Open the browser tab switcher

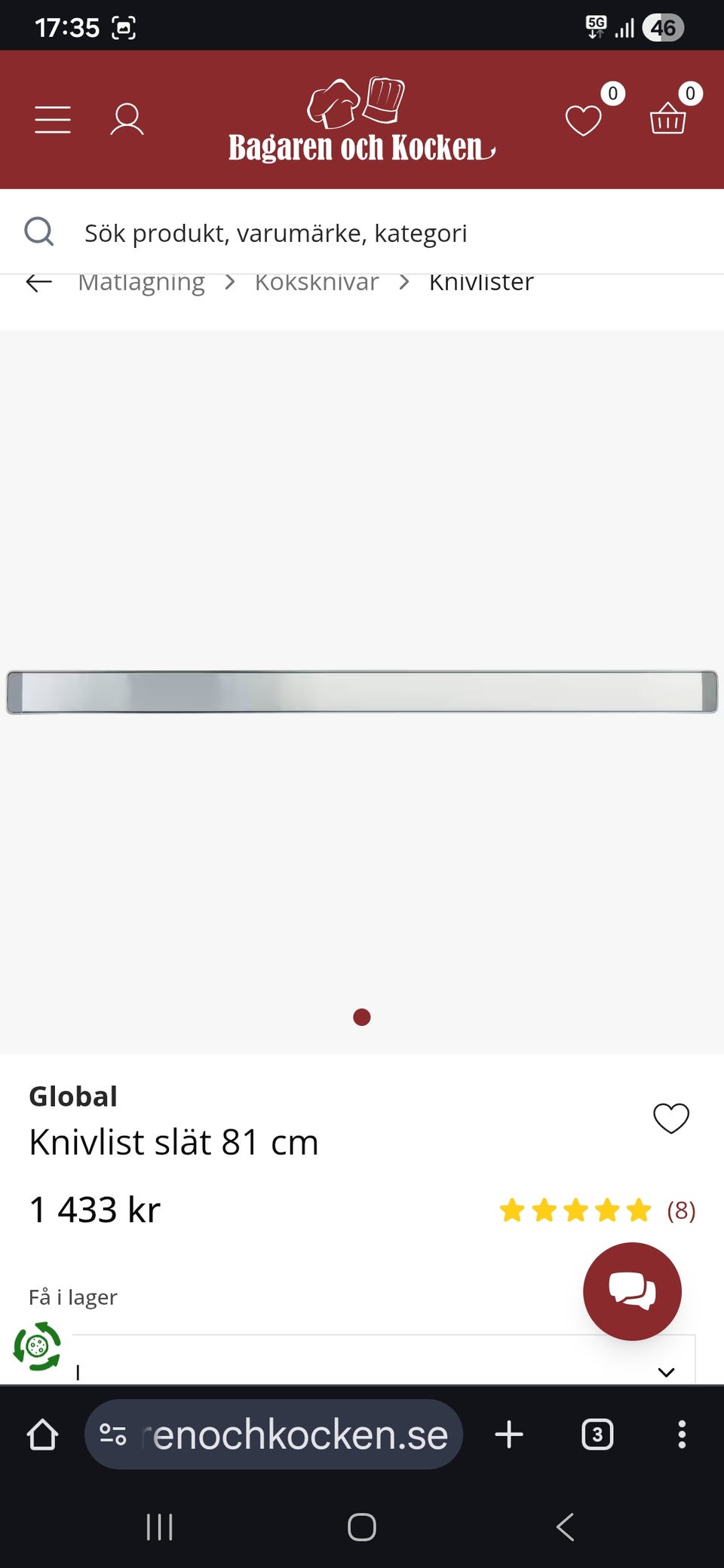(x=597, y=1435)
